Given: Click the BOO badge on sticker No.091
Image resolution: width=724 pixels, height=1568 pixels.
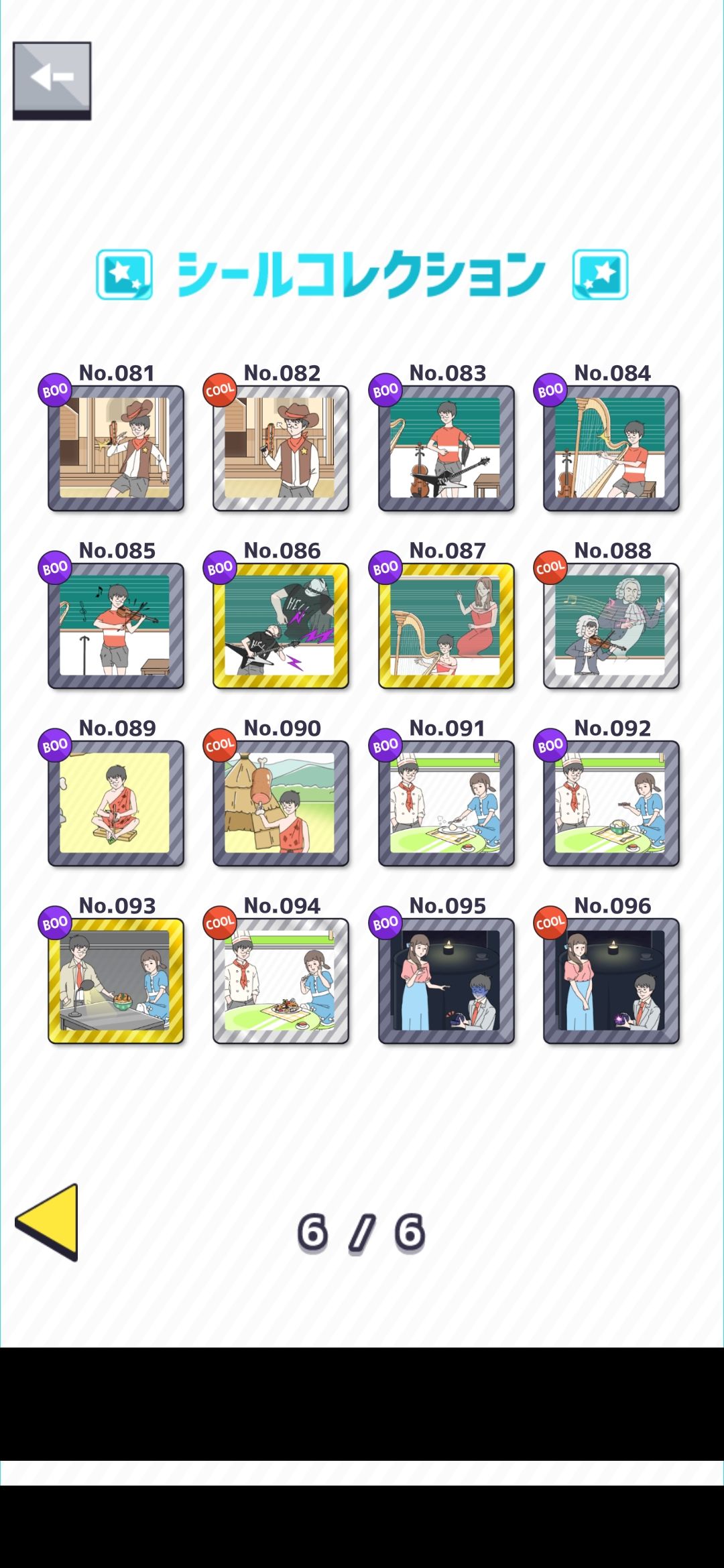Looking at the screenshot, I should [x=385, y=744].
